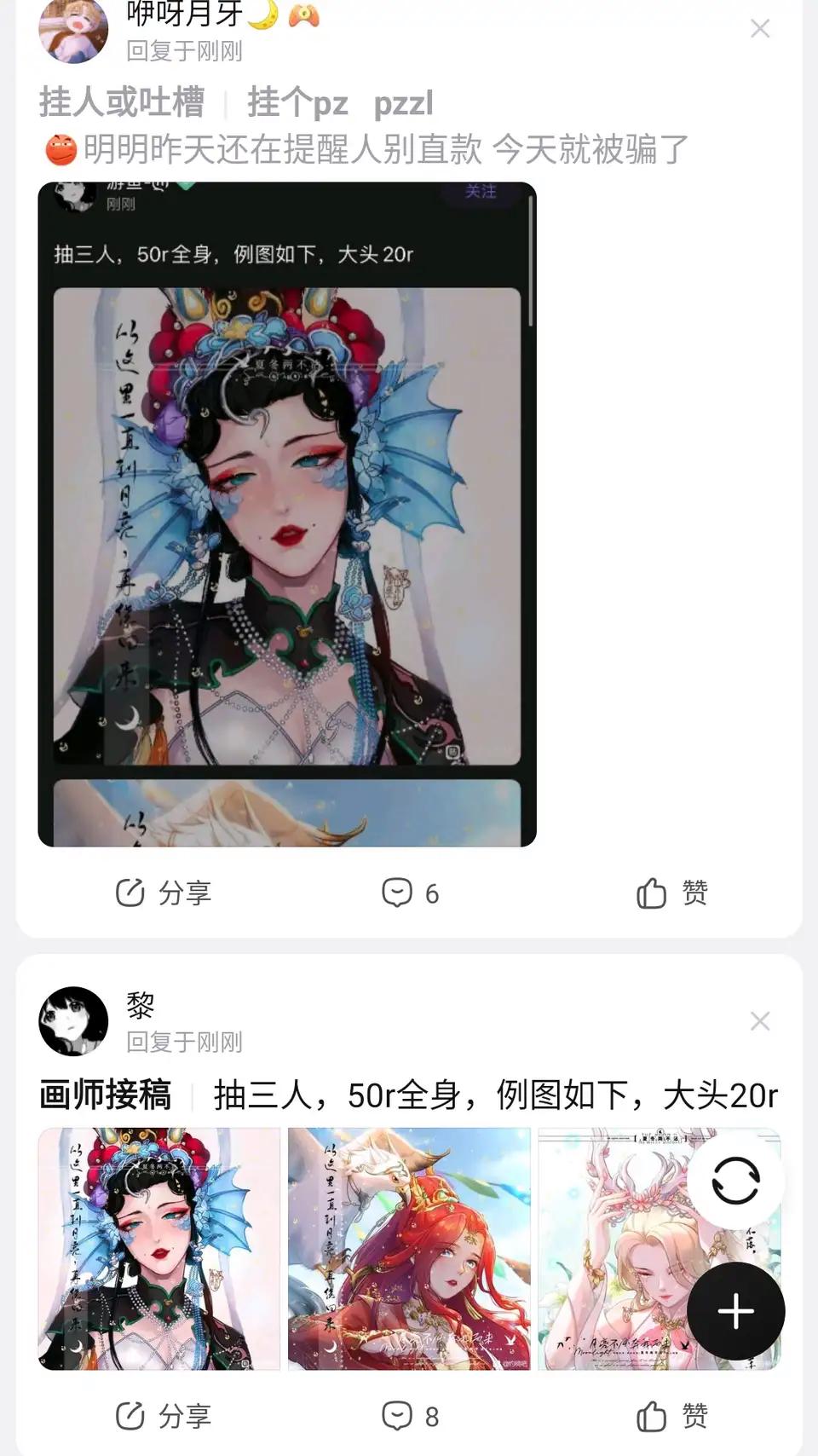Open the 挂人或吐槽 topic tag
Screen dimensions: 818x1456
click(122, 103)
